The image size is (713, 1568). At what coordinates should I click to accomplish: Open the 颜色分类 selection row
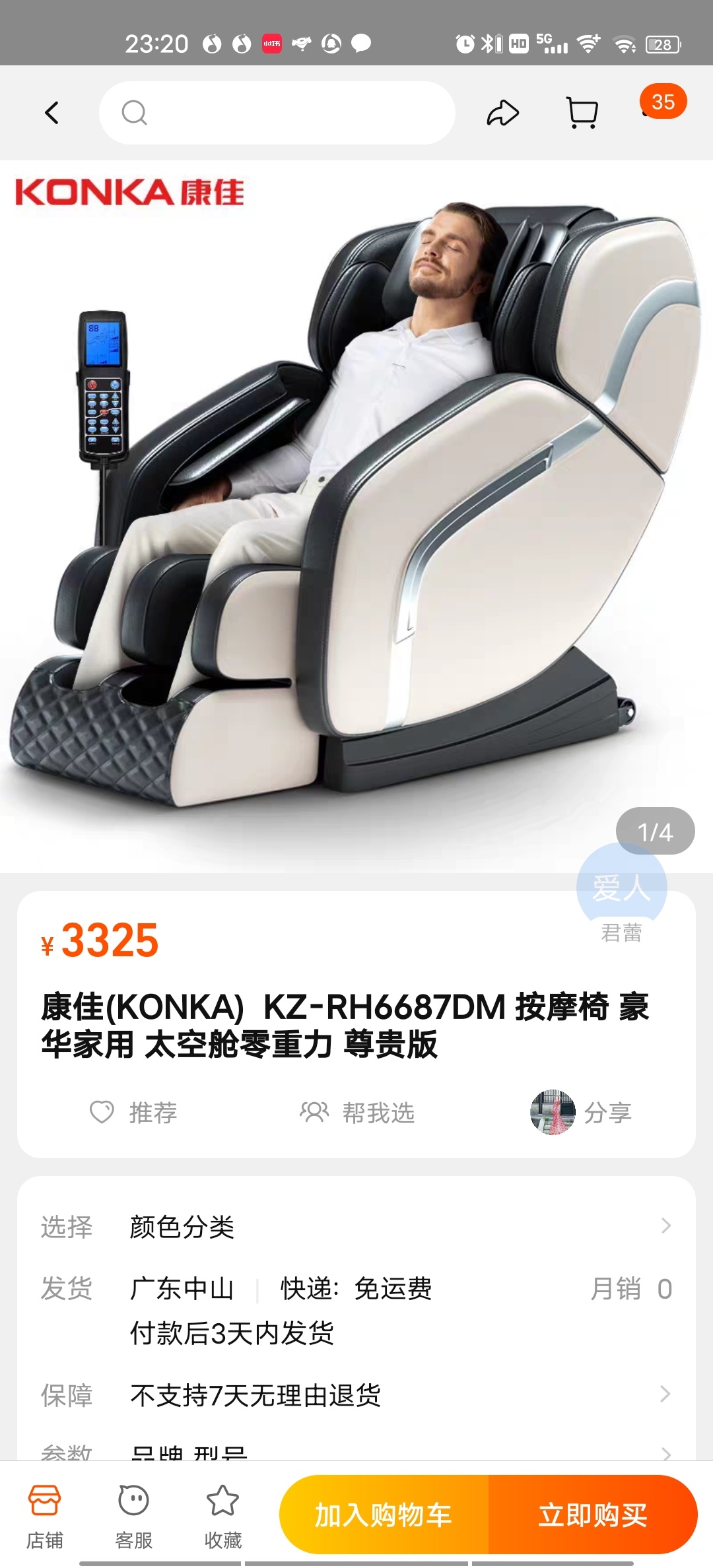pyautogui.click(x=356, y=1227)
